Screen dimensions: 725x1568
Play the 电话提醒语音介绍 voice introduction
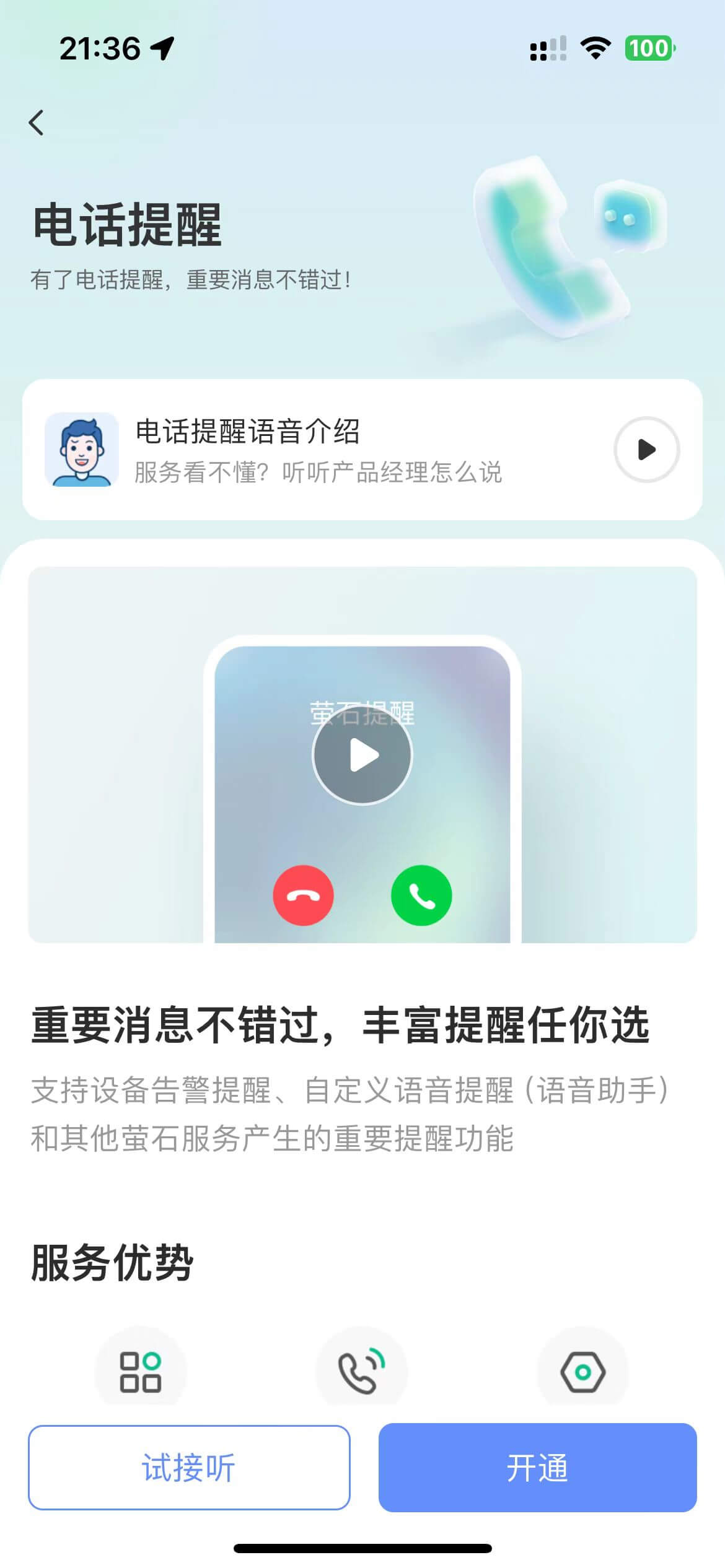pyautogui.click(x=646, y=450)
